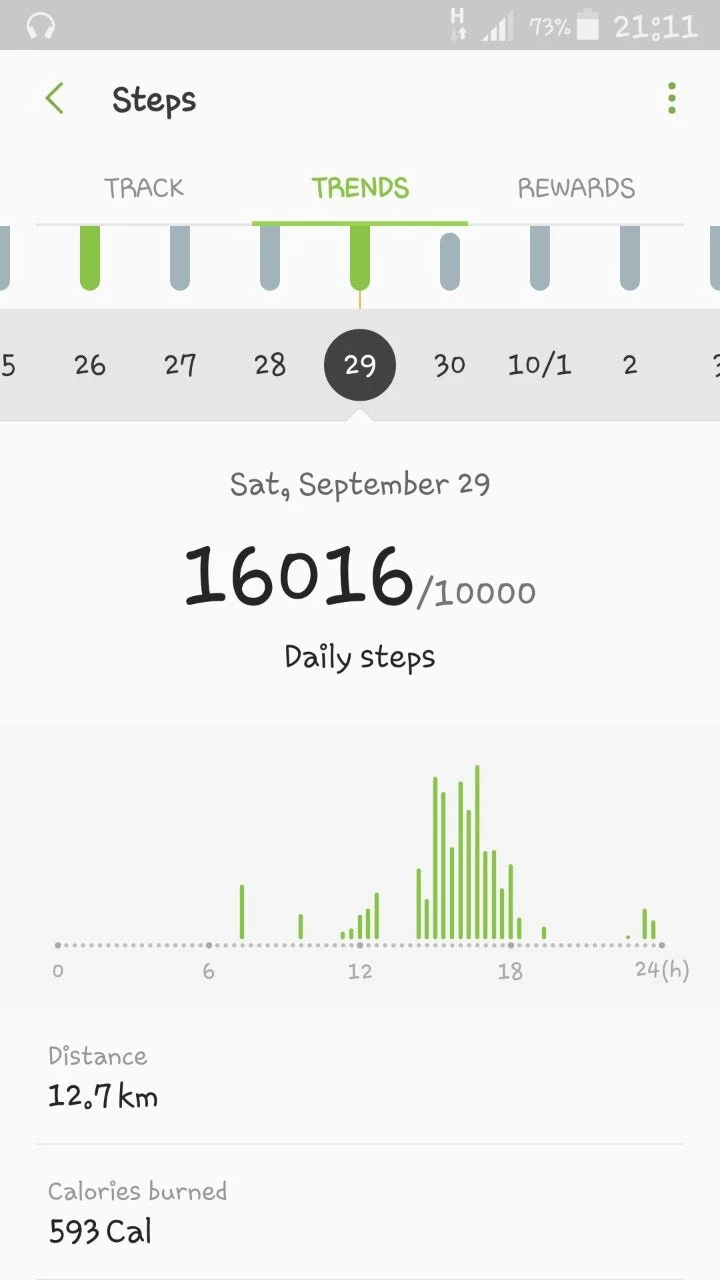Go back from the Steps screen
Image resolution: width=720 pixels, height=1280 pixels.
point(54,99)
